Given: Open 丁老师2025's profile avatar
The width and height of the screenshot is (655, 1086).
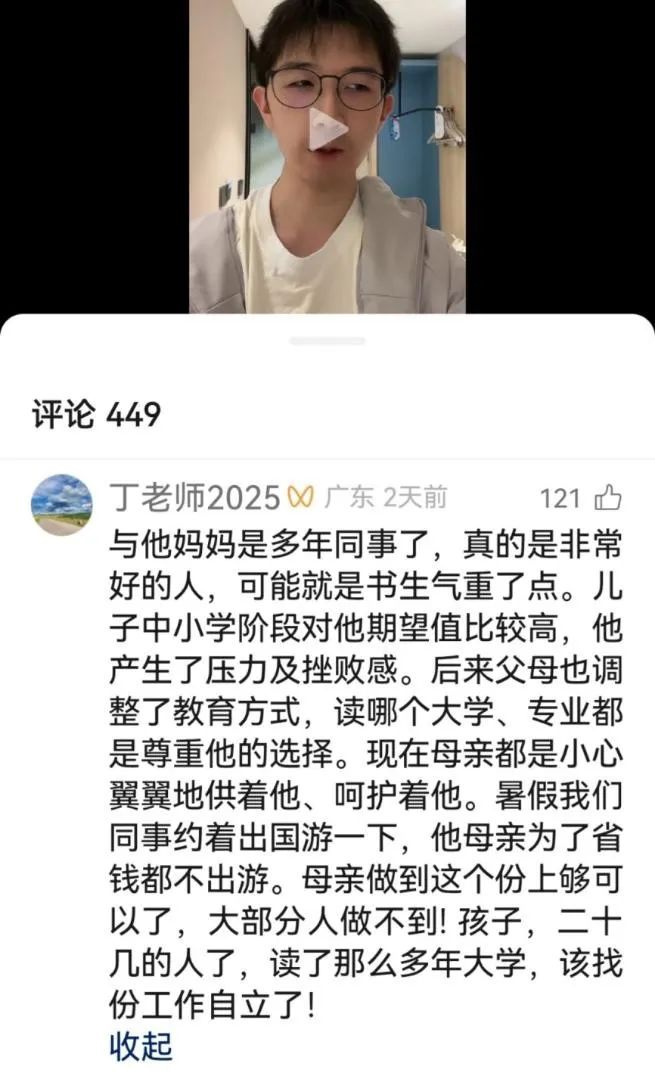Looking at the screenshot, I should pyautogui.click(x=62, y=505).
